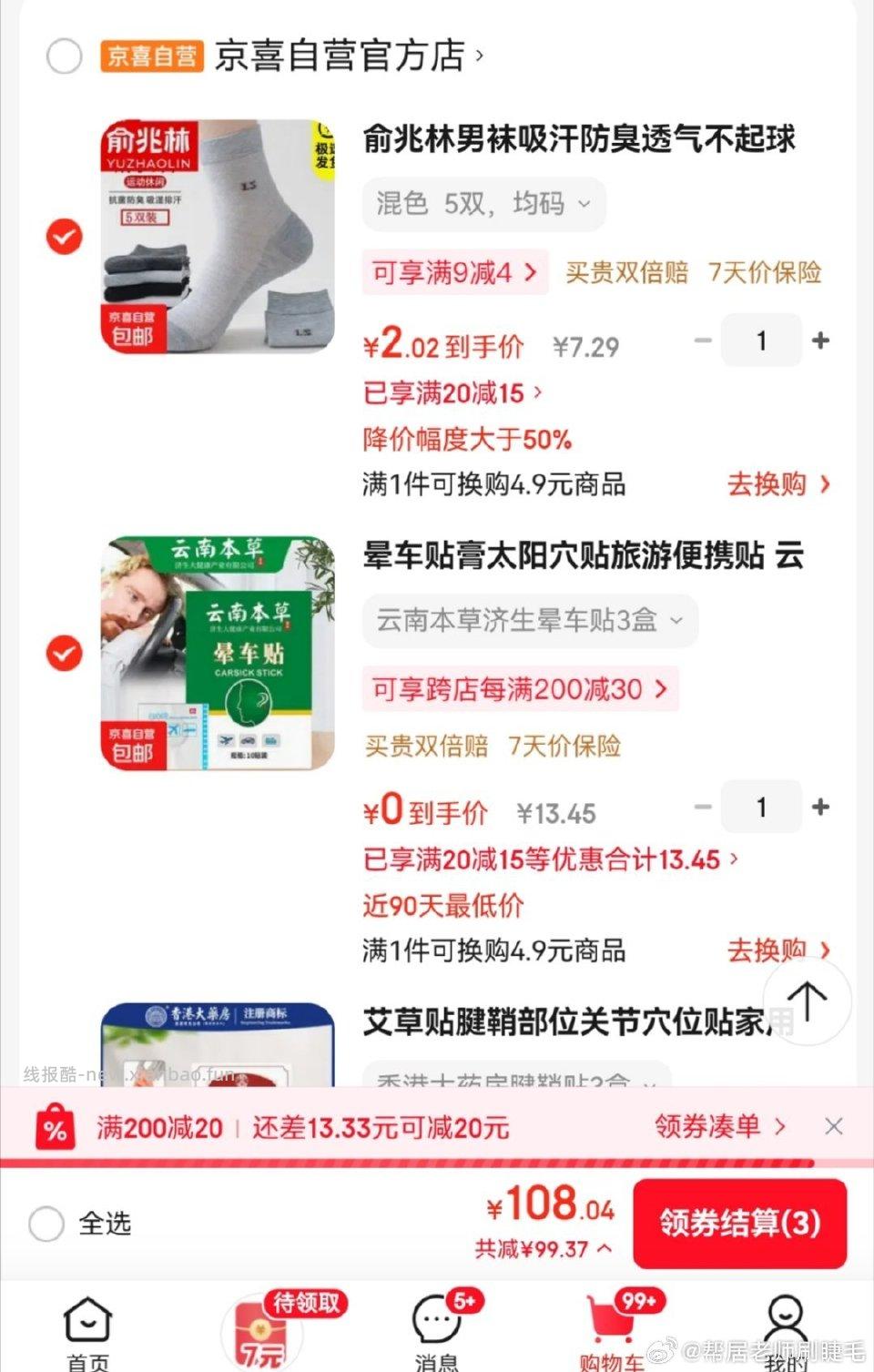Select the circle next to 京喜自营官方店
The image size is (874, 1372).
tap(65, 56)
